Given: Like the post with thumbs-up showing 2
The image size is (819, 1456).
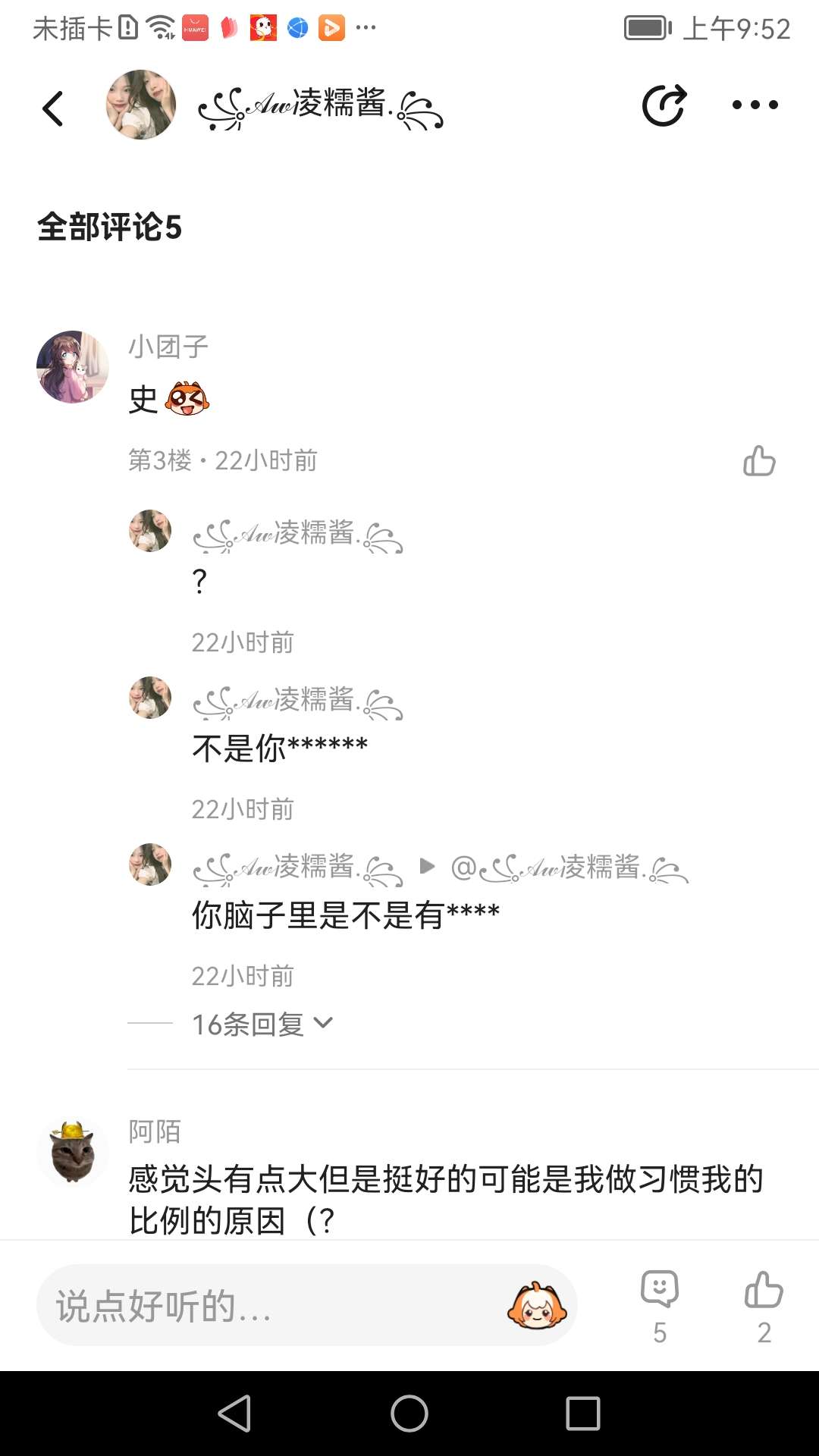Looking at the screenshot, I should pyautogui.click(x=764, y=1304).
